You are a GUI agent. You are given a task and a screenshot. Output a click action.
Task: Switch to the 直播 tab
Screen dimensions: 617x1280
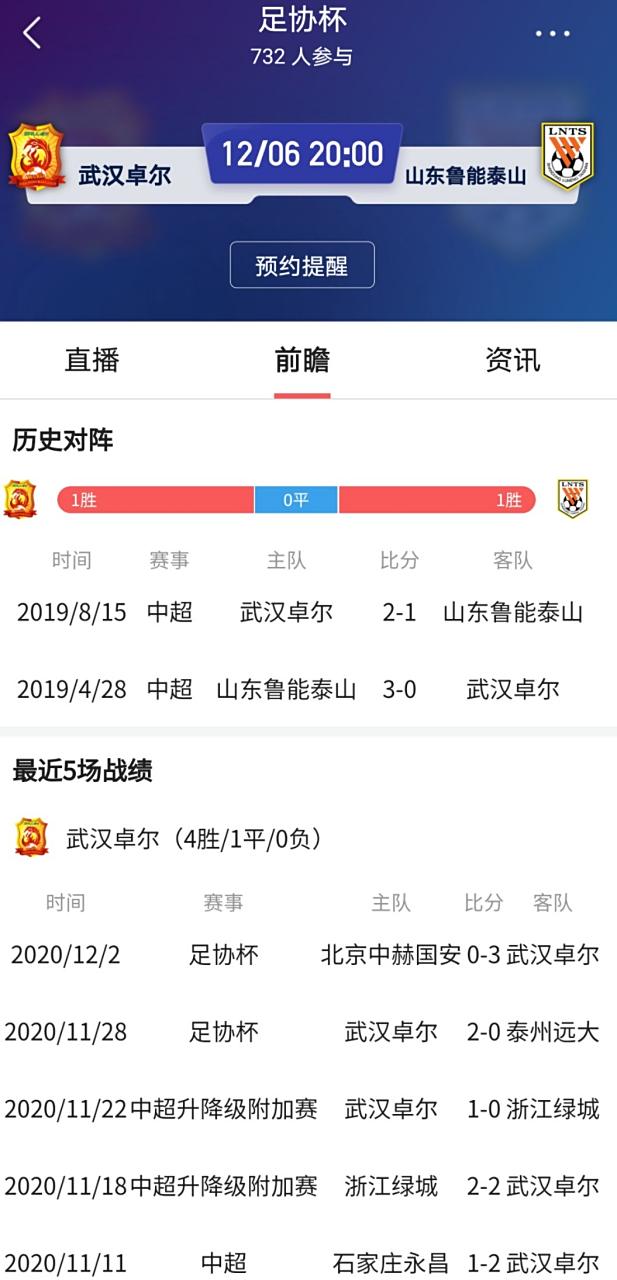pyautogui.click(x=92, y=360)
